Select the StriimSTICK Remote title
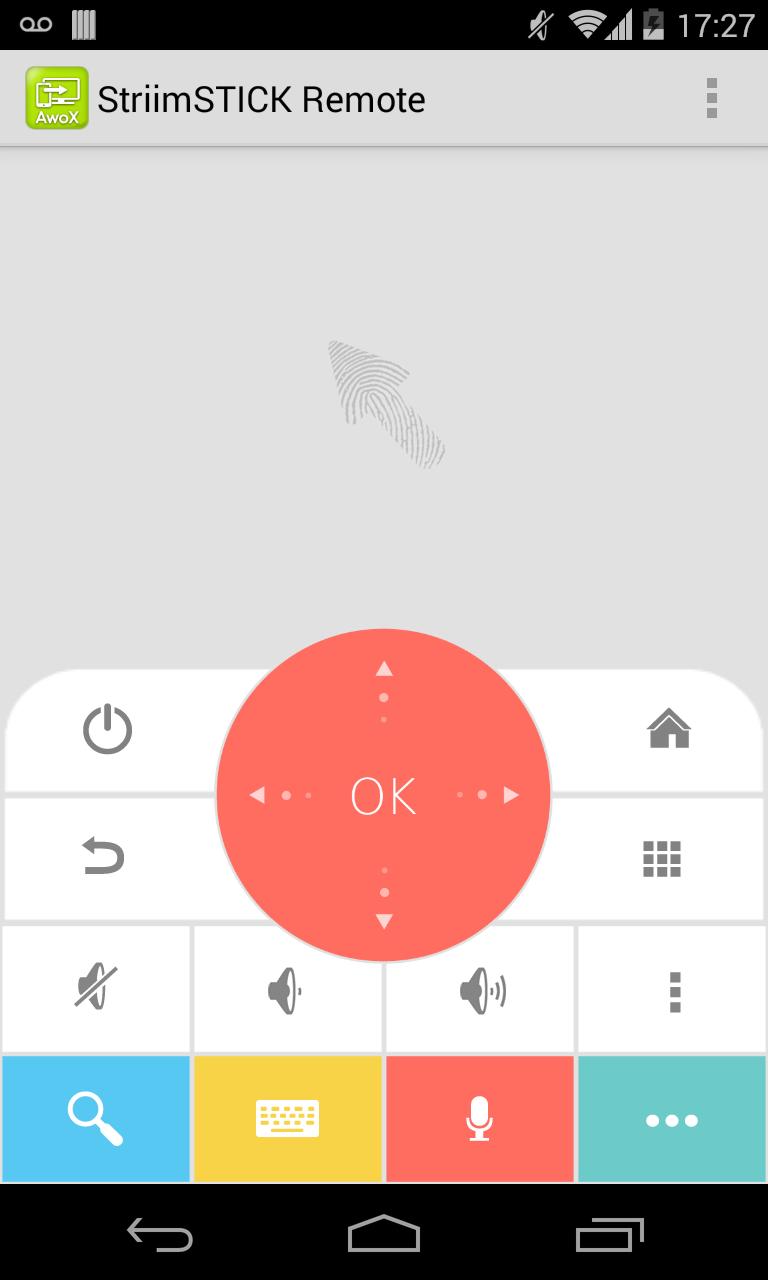Image resolution: width=768 pixels, height=1280 pixels. pos(262,98)
